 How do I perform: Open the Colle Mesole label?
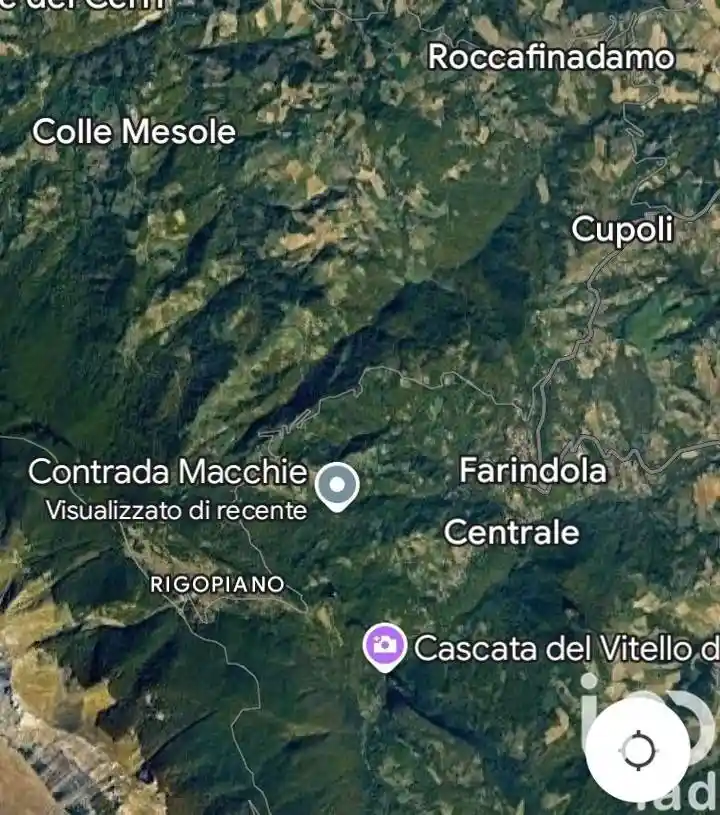[134, 131]
